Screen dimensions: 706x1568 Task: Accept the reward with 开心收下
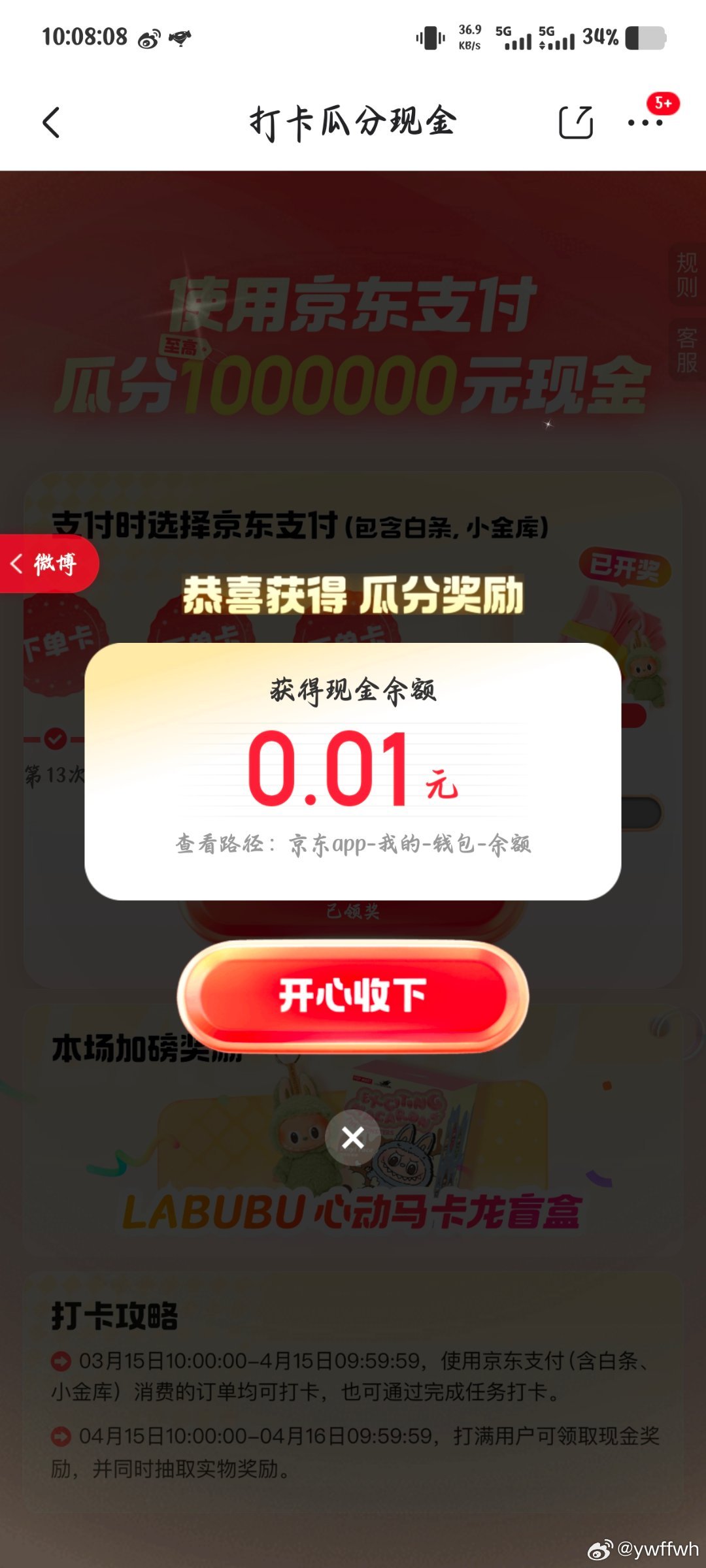pyautogui.click(x=353, y=995)
